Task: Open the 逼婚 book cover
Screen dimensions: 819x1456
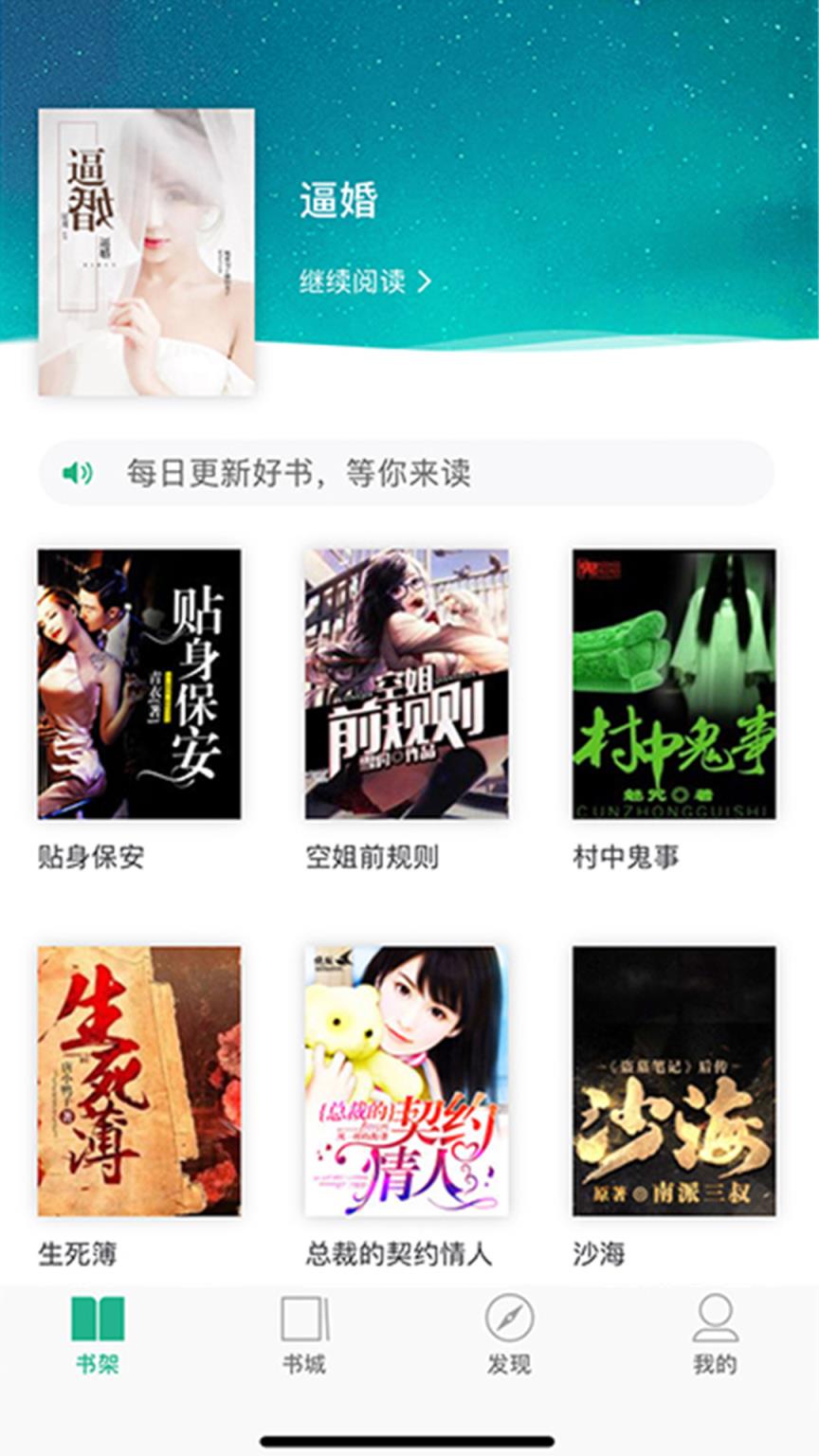Action: point(147,251)
